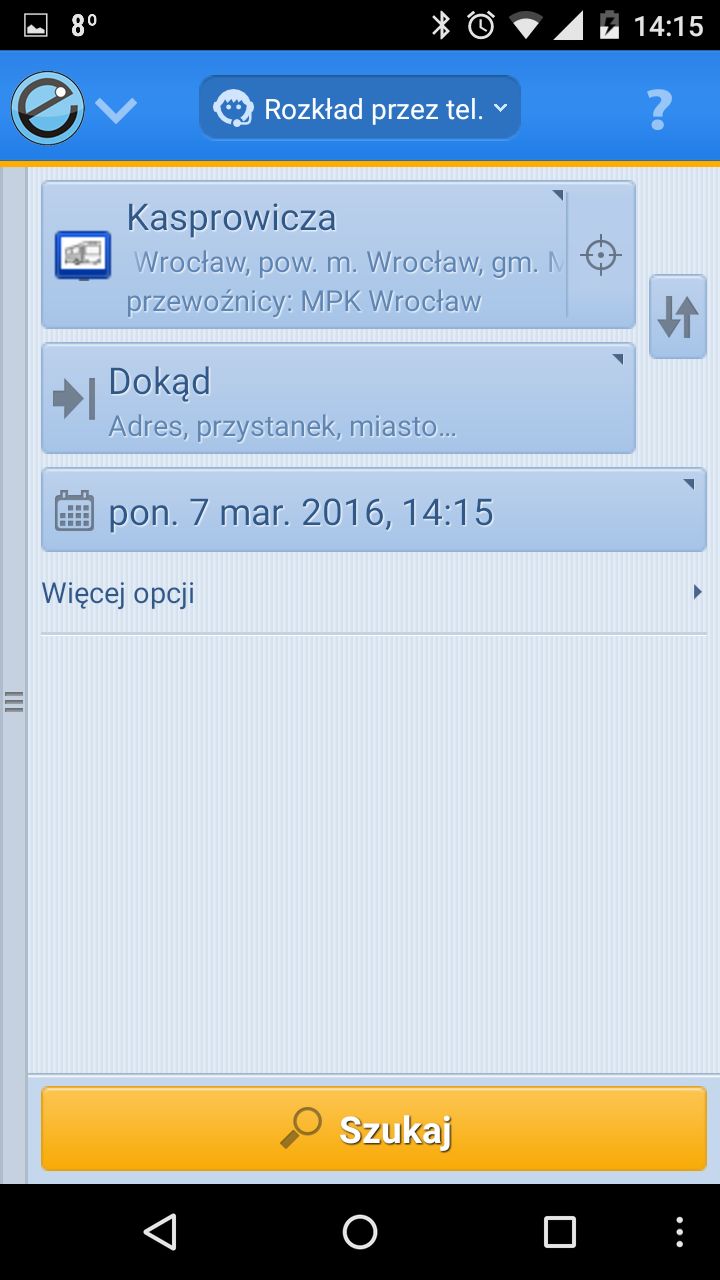Expand Więcej opcji
Screen dimensions: 720x1280
(x=373, y=593)
